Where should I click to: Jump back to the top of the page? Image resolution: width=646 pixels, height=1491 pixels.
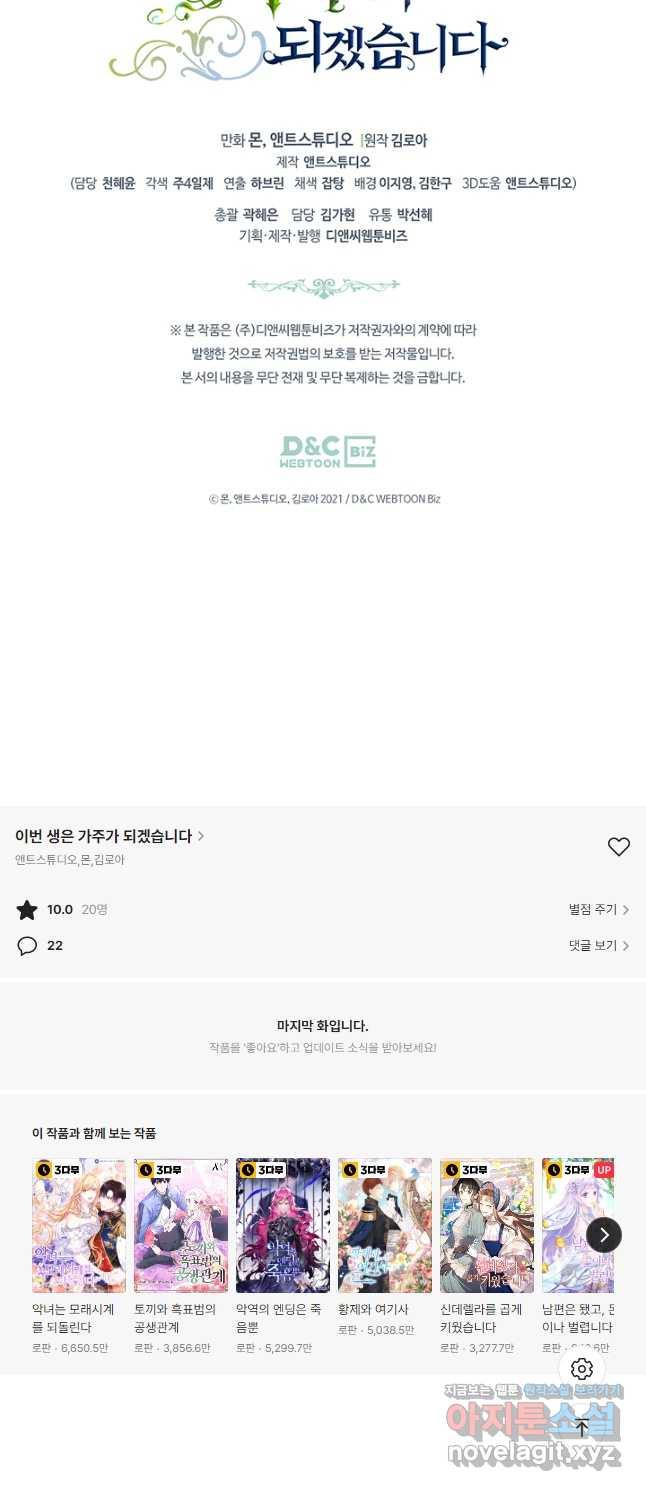coord(582,1428)
